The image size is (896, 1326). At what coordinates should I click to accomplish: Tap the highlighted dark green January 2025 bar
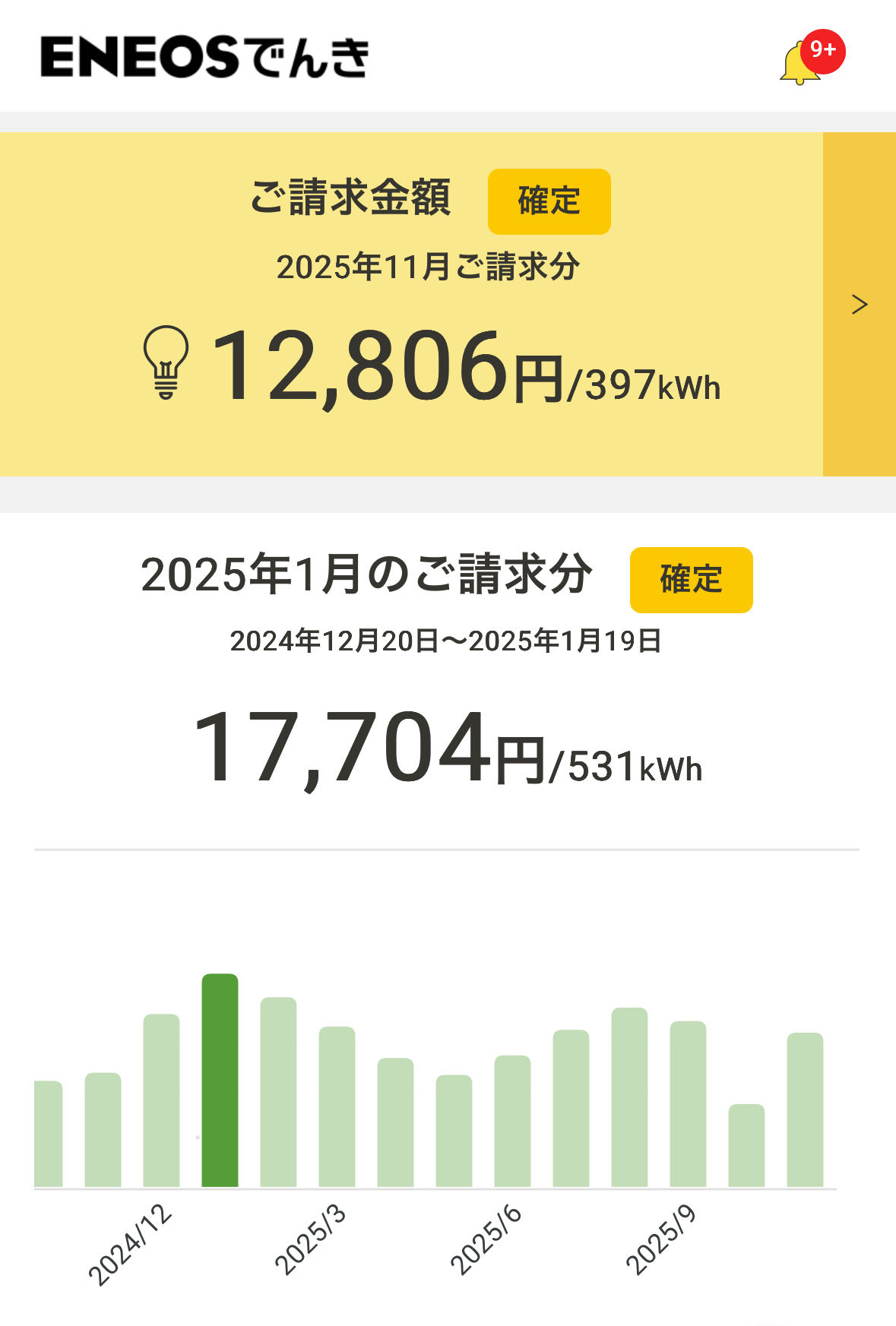220,1080
